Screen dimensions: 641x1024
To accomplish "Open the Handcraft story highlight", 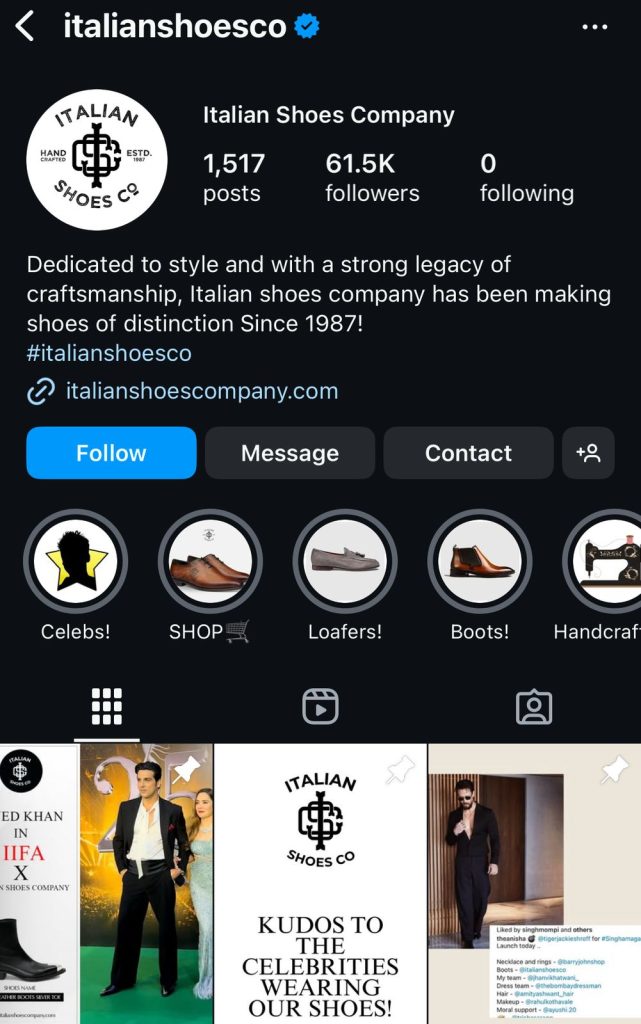I will pyautogui.click(x=606, y=561).
